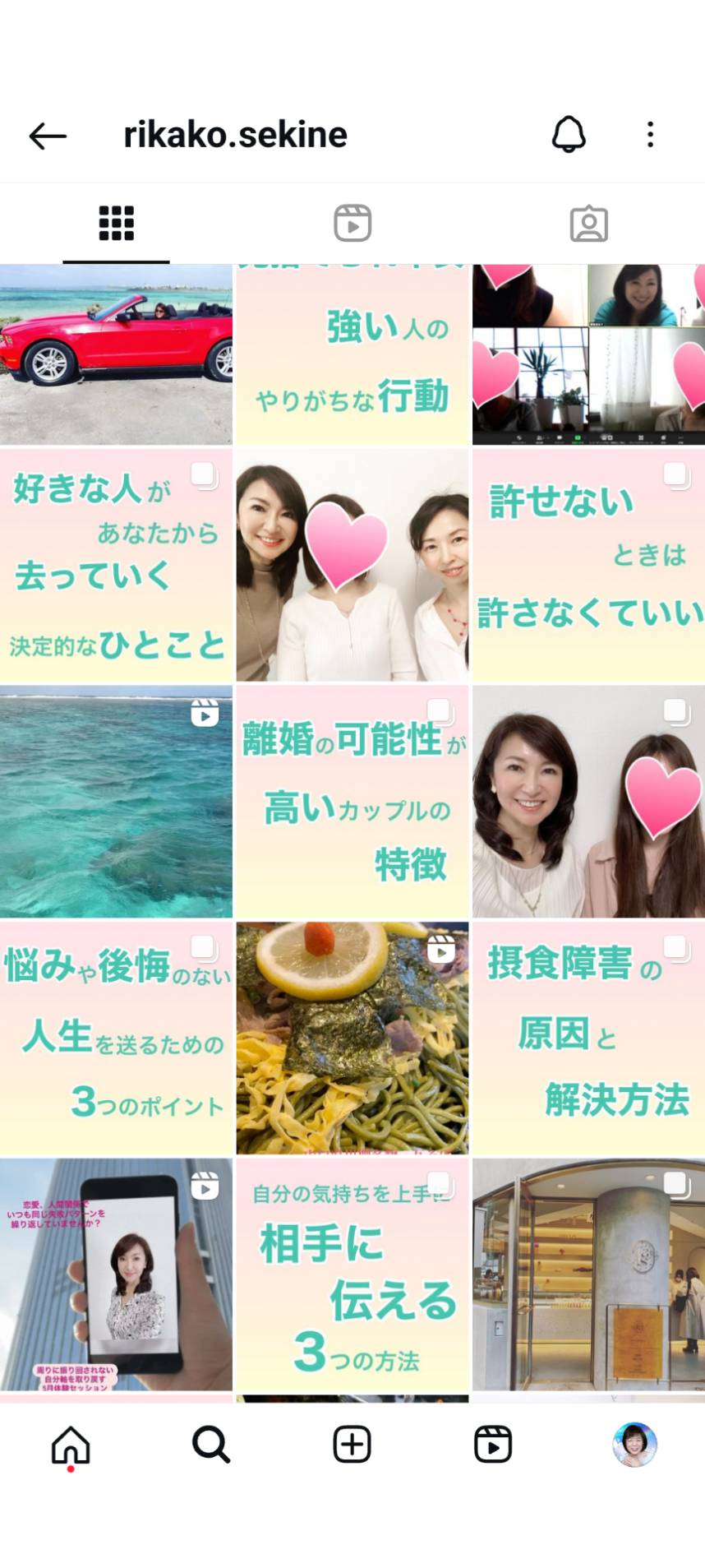Open the red convertible car post
The image size is (705, 1568).
(x=116, y=354)
